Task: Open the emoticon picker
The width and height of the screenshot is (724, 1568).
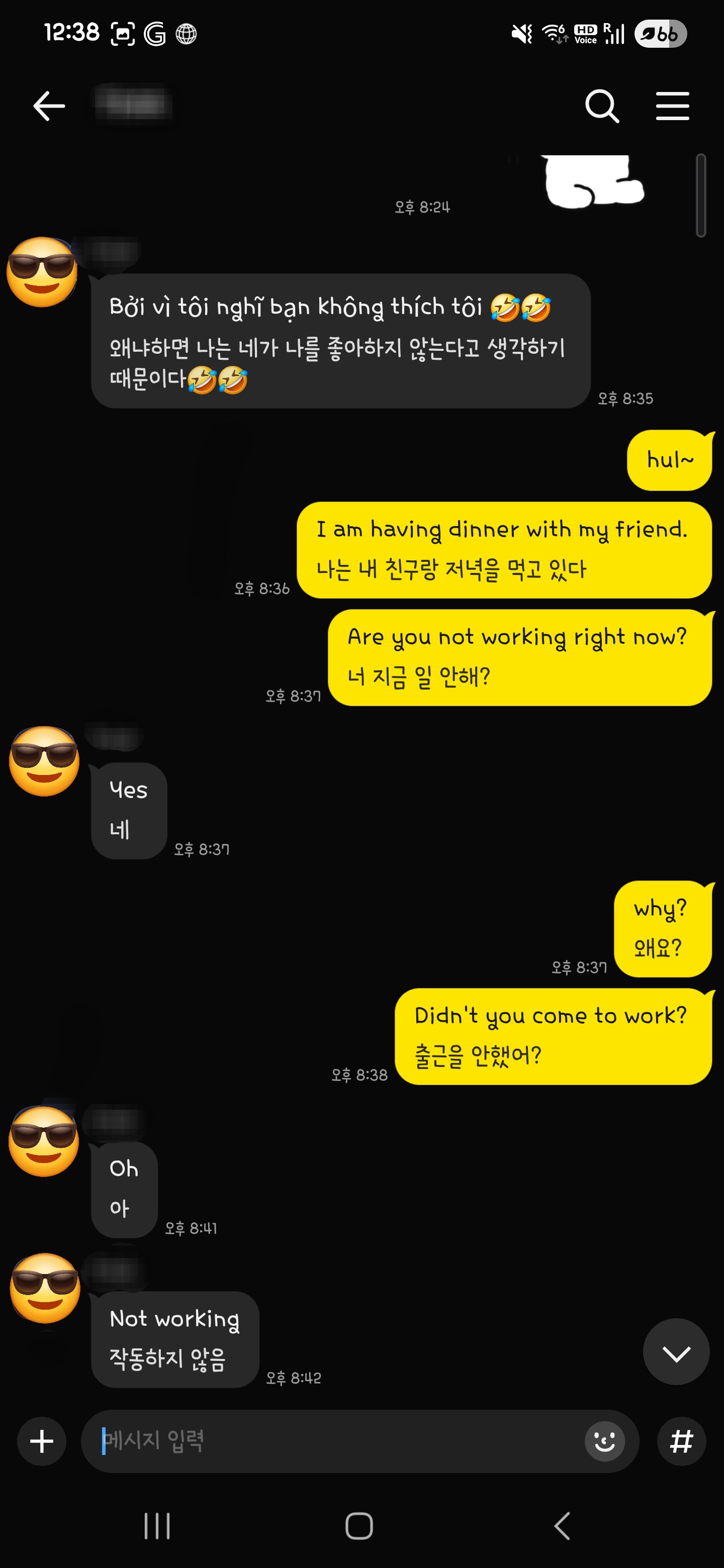Action: click(x=604, y=1441)
